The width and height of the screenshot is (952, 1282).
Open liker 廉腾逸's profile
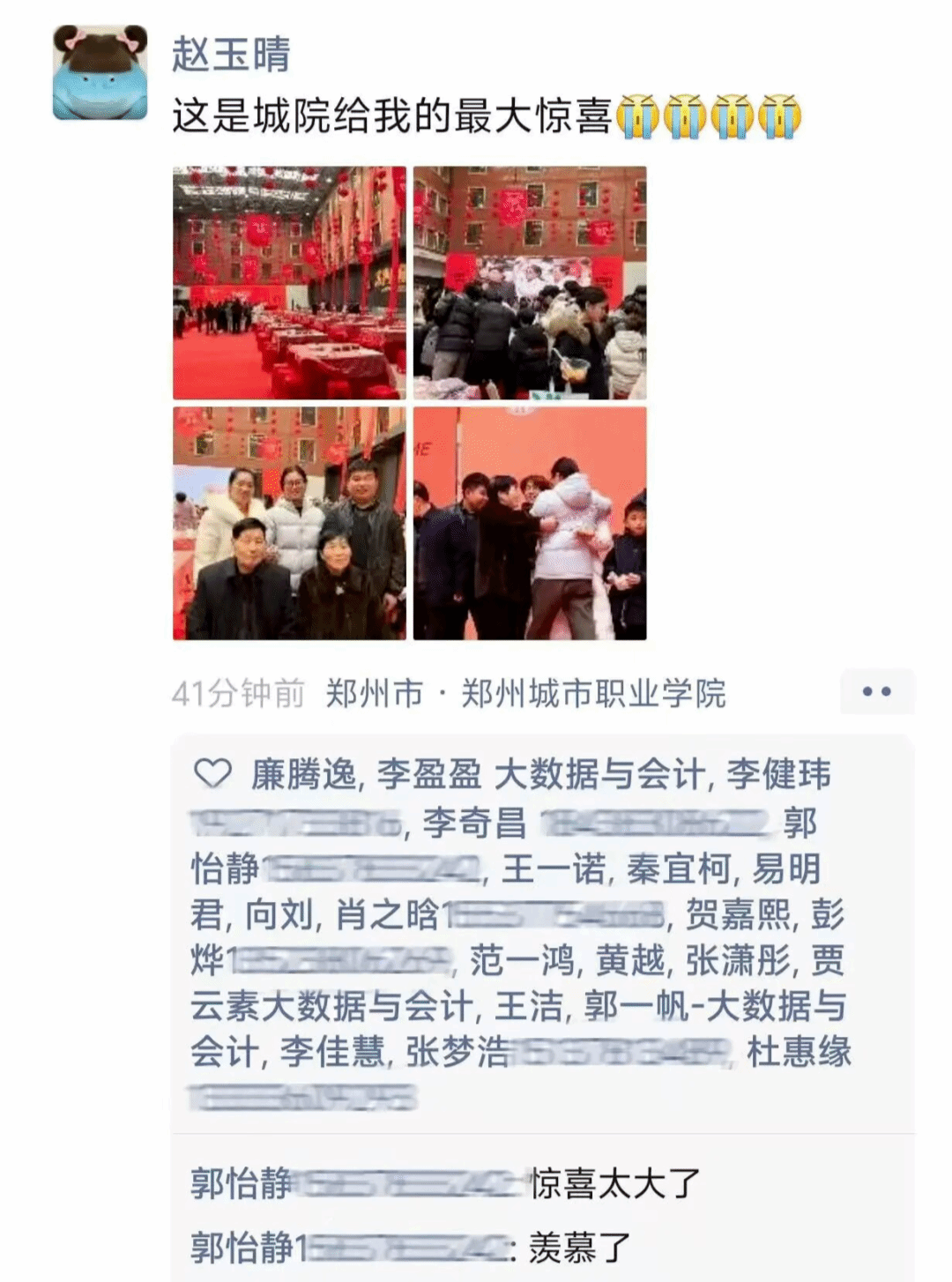(x=302, y=775)
